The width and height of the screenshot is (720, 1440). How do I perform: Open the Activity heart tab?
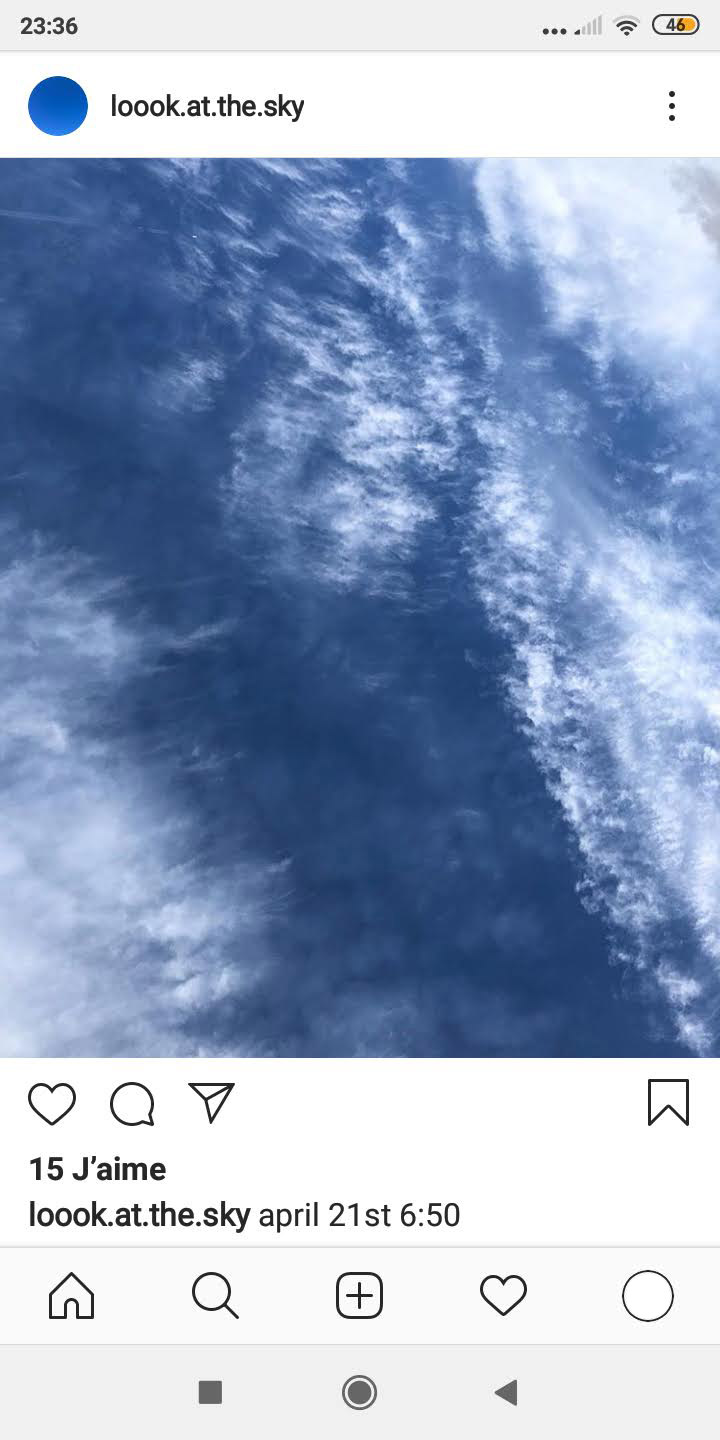click(503, 1296)
